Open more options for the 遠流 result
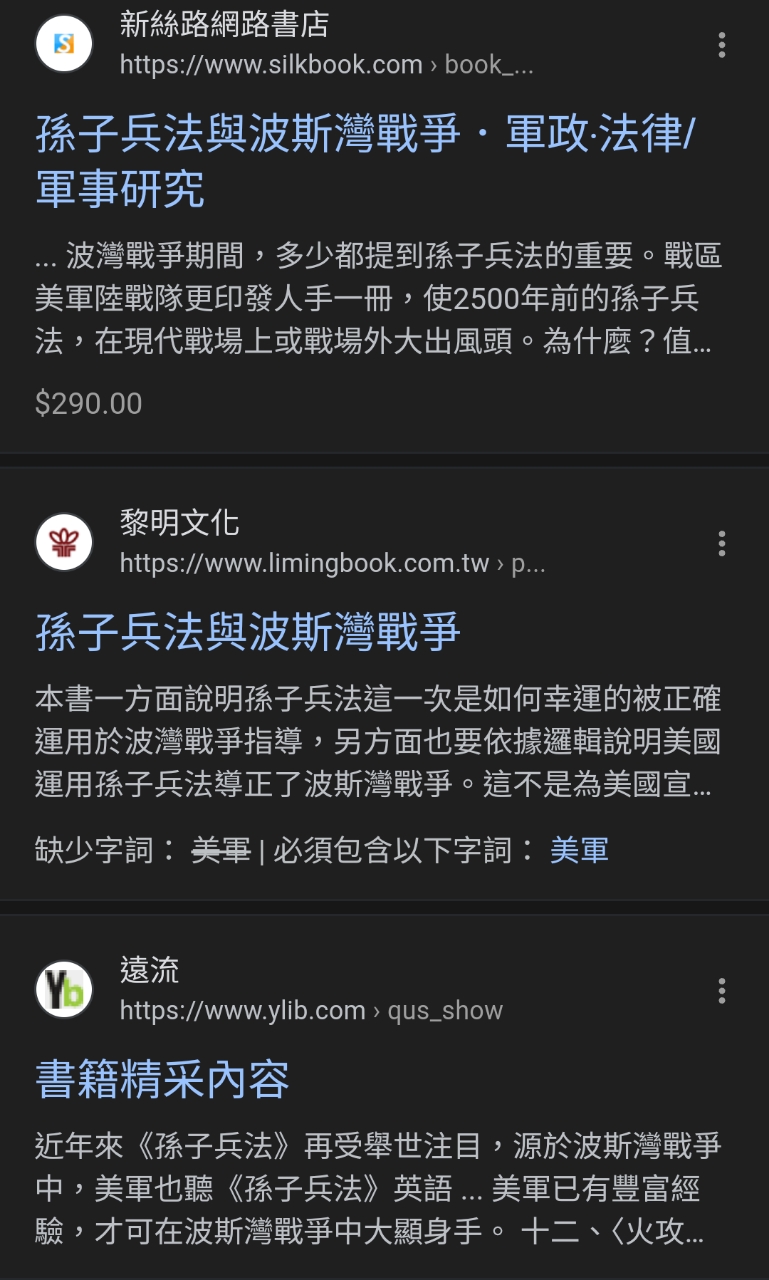This screenshot has height=1280, width=769. pyautogui.click(x=722, y=991)
